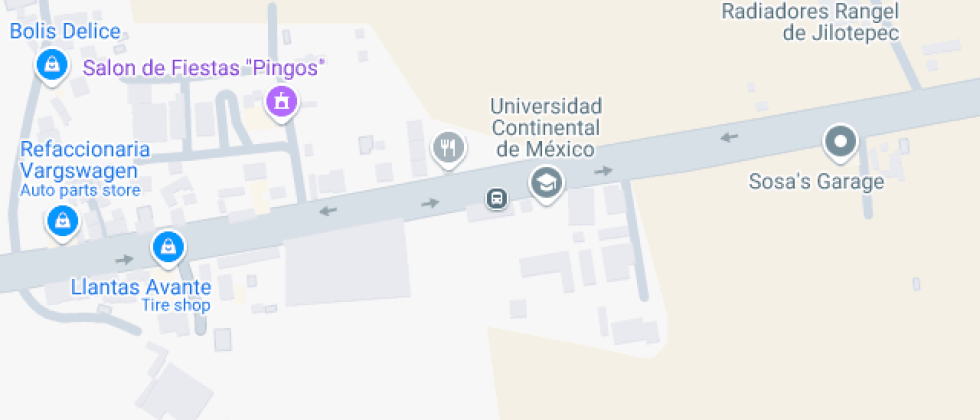Tap the bus stop icon on the road
Viewport: 980px width, 420px height.
[x=496, y=198]
